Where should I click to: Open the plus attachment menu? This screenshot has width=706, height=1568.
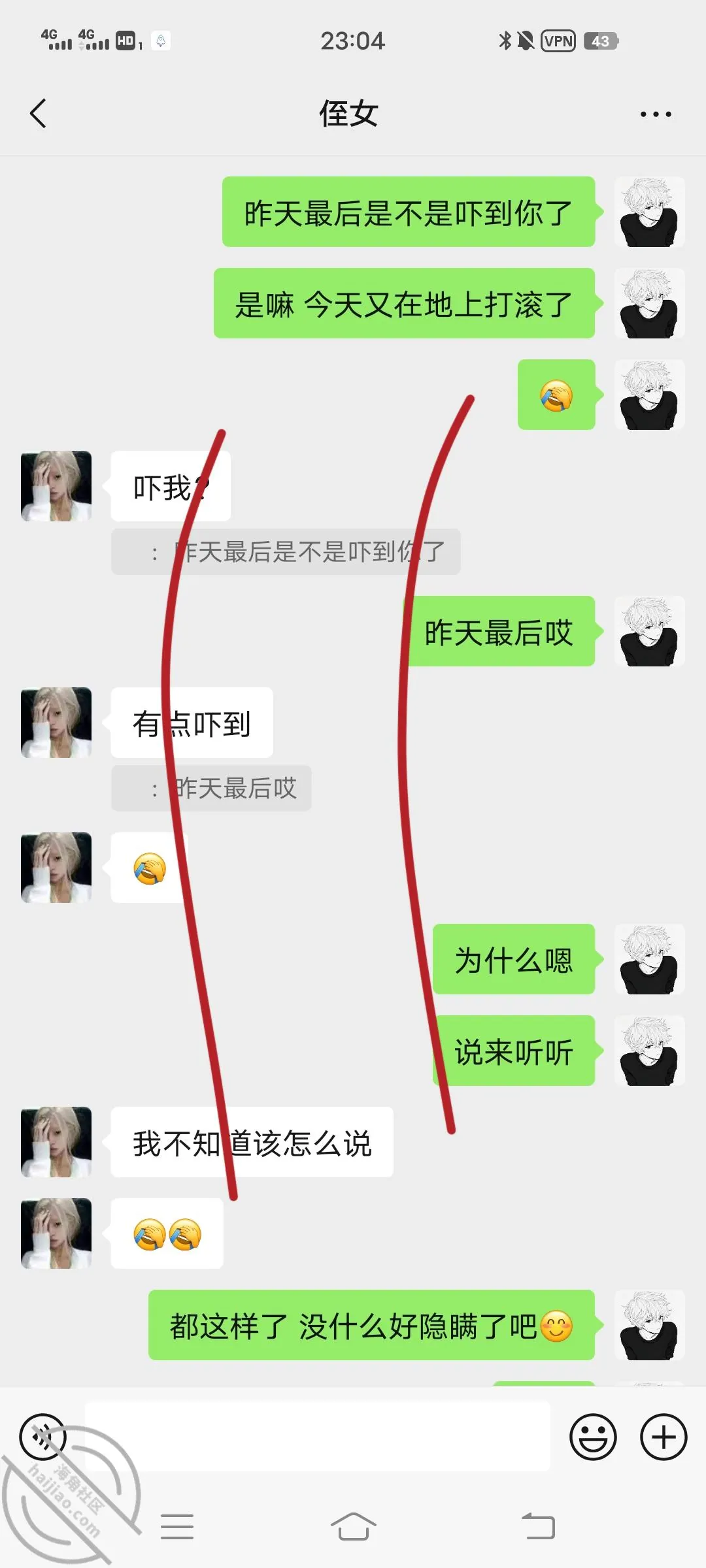[663, 1437]
